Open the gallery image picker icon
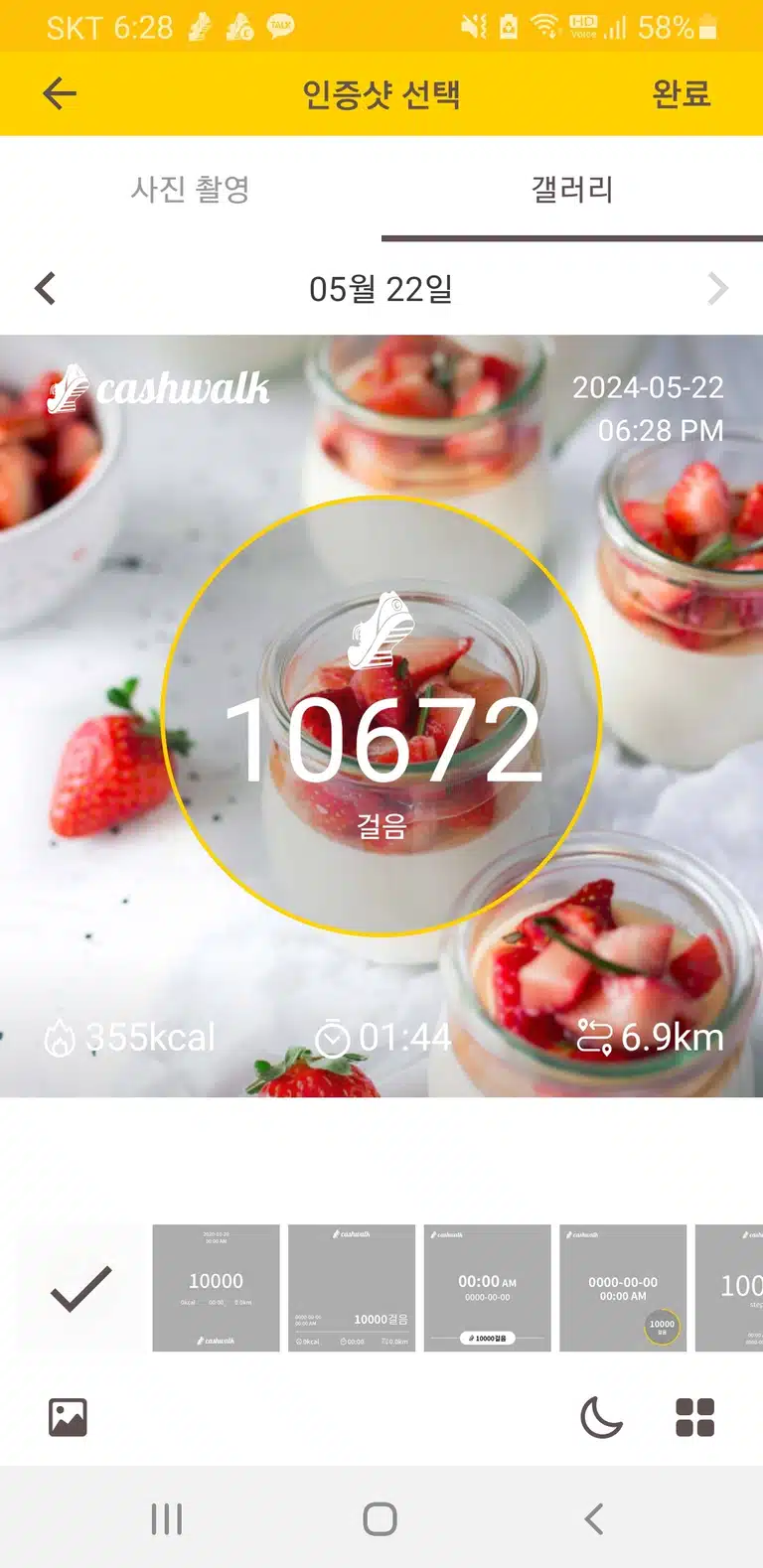The image size is (763, 1568). coord(68,1417)
